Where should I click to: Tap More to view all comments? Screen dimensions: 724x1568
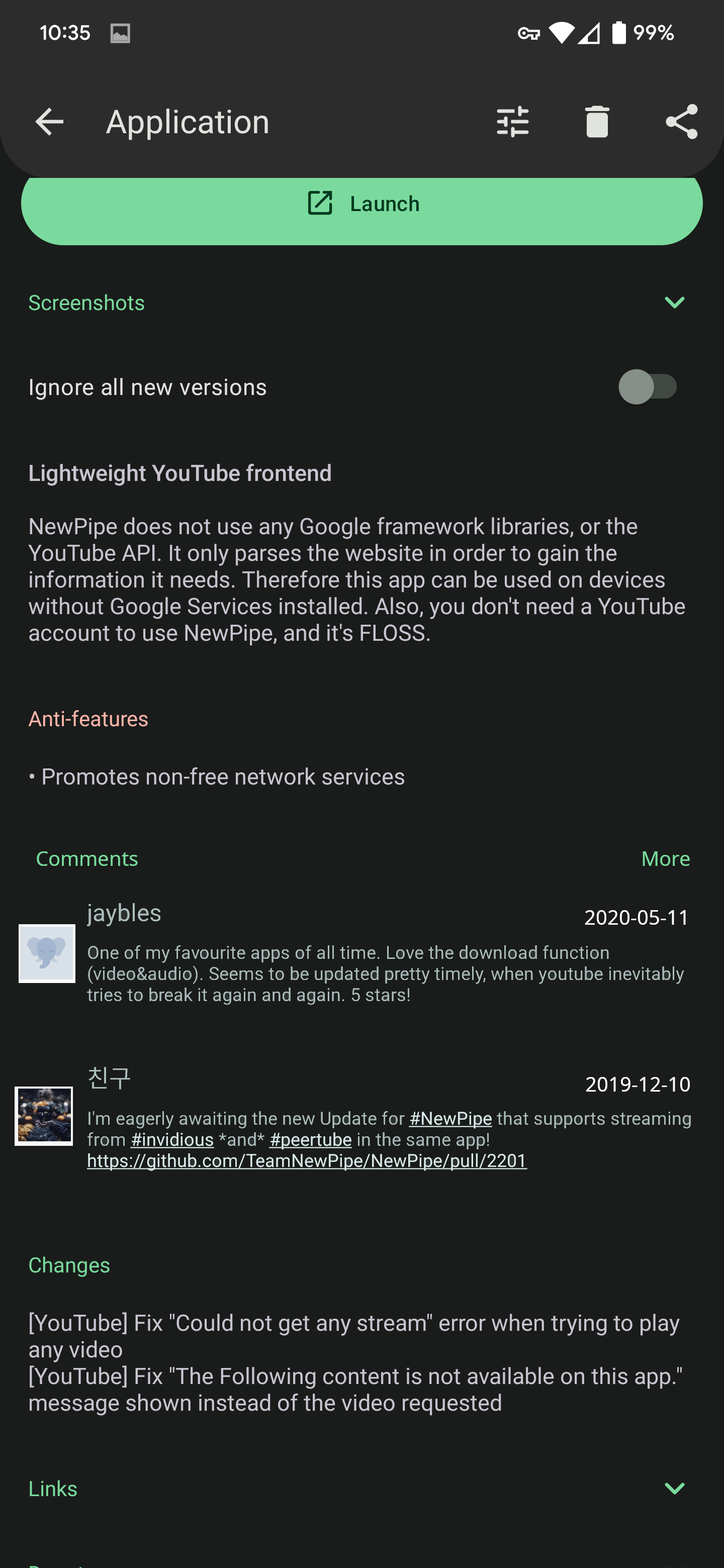click(665, 858)
